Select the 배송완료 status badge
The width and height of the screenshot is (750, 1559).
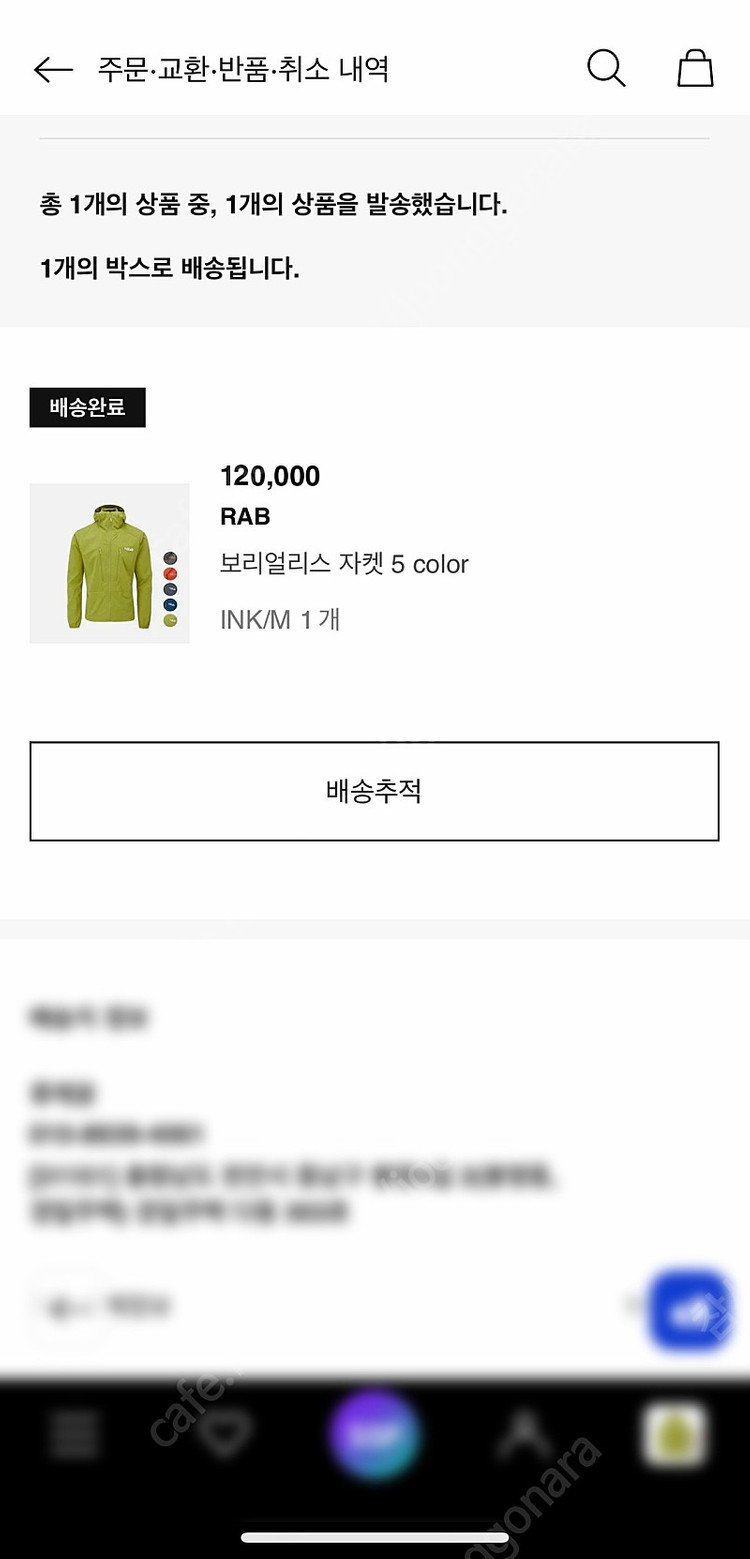(x=87, y=407)
